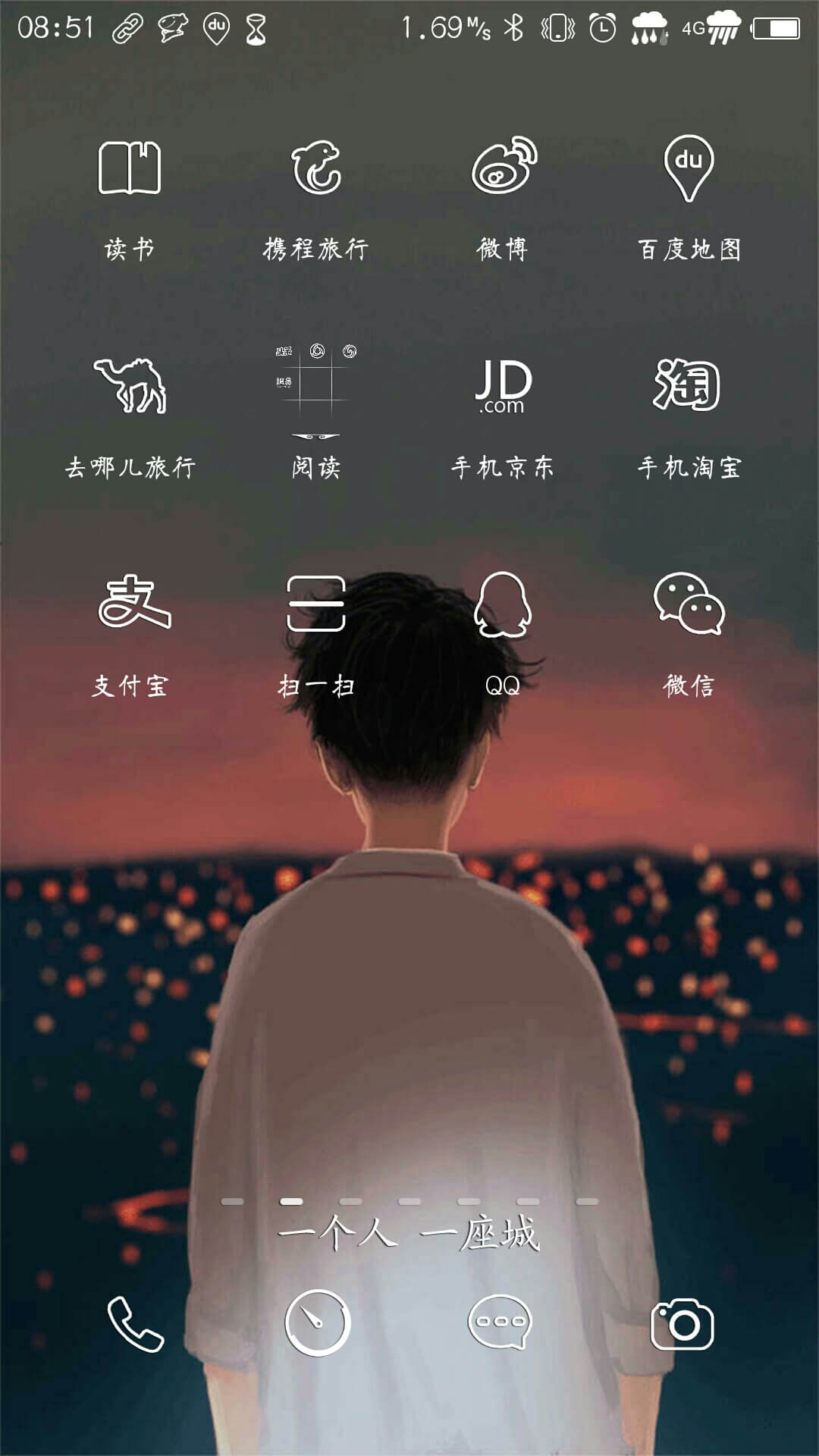Open the messages app in dock

[x=500, y=1323]
